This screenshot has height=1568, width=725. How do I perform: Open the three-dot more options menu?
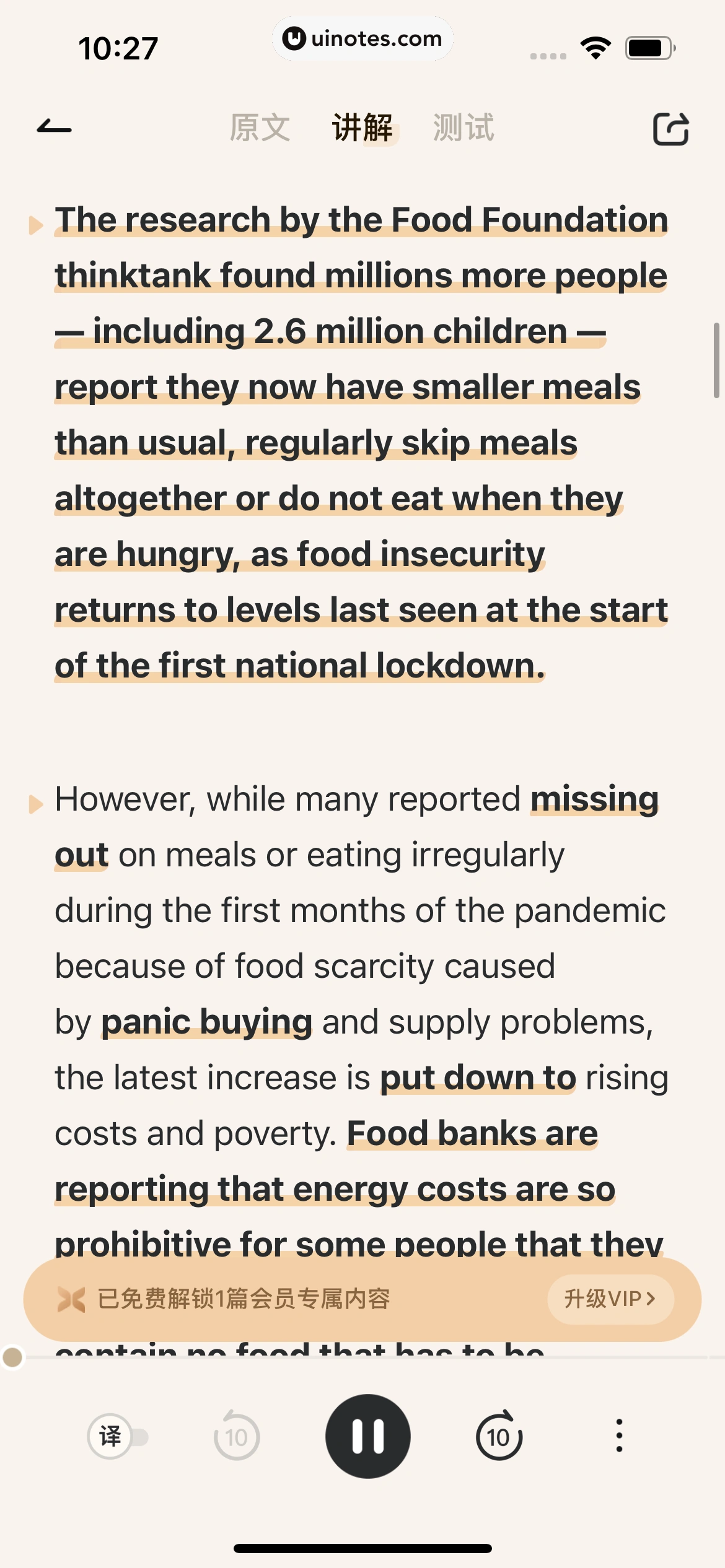coord(618,1436)
